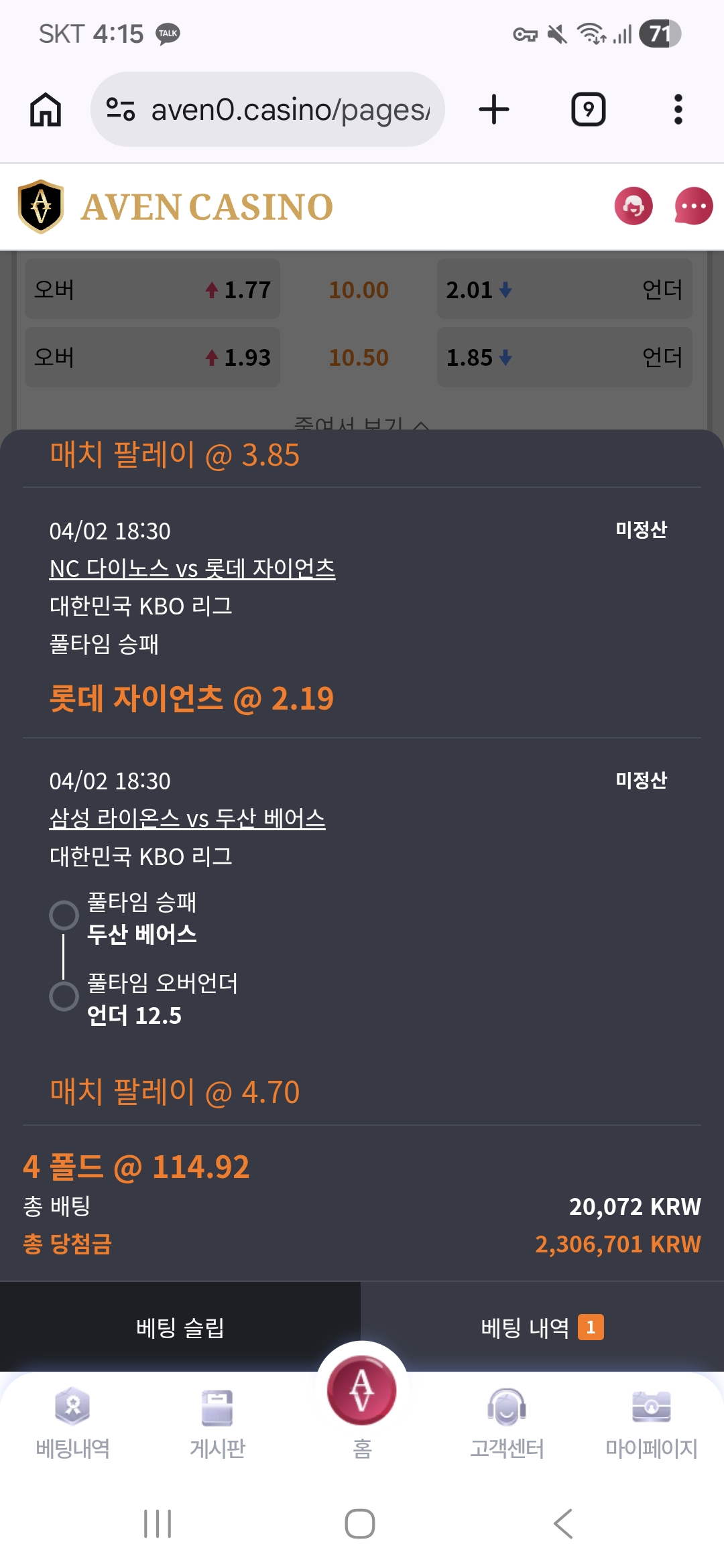Open the red chat bubble icon

coord(693,206)
